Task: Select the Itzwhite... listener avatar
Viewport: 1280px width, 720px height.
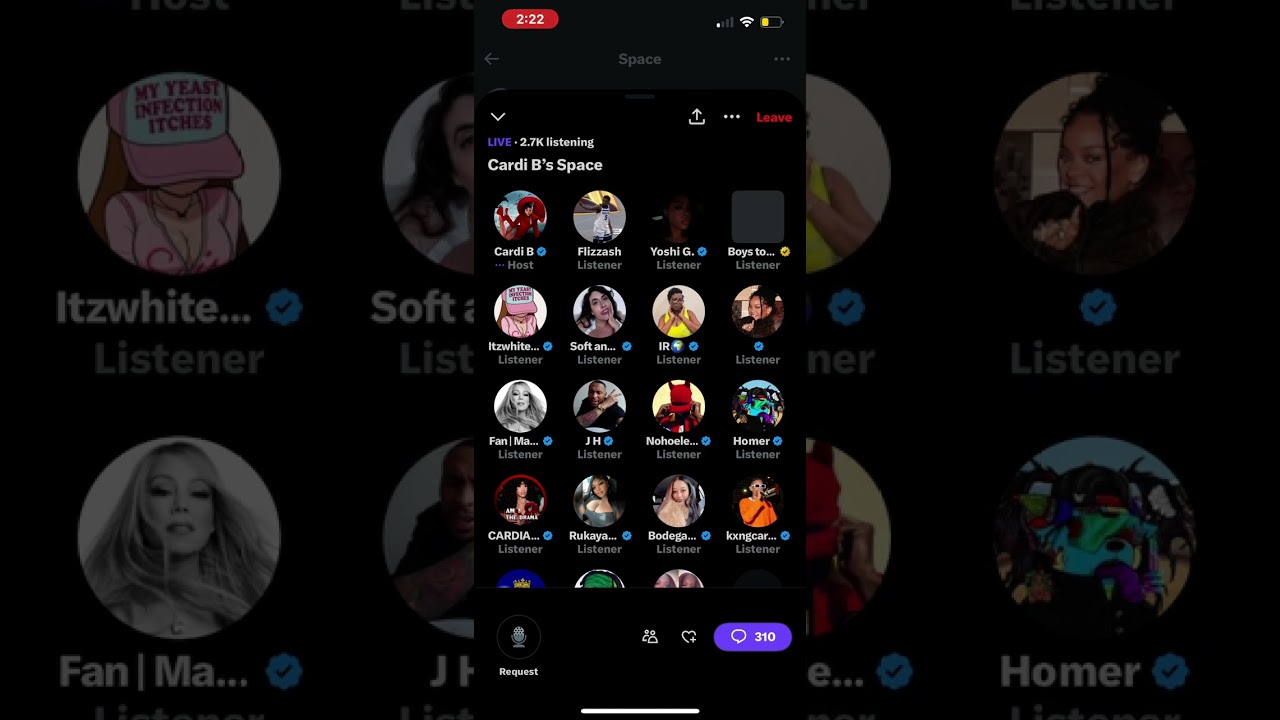Action: click(x=520, y=312)
